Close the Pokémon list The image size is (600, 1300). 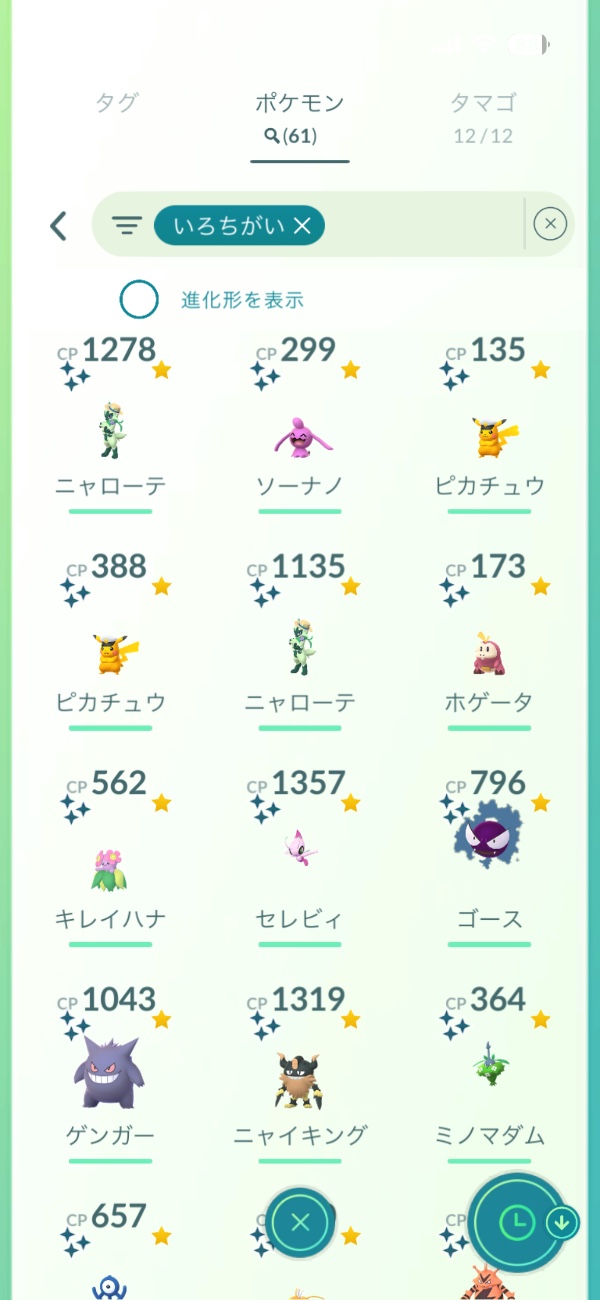[x=300, y=1222]
